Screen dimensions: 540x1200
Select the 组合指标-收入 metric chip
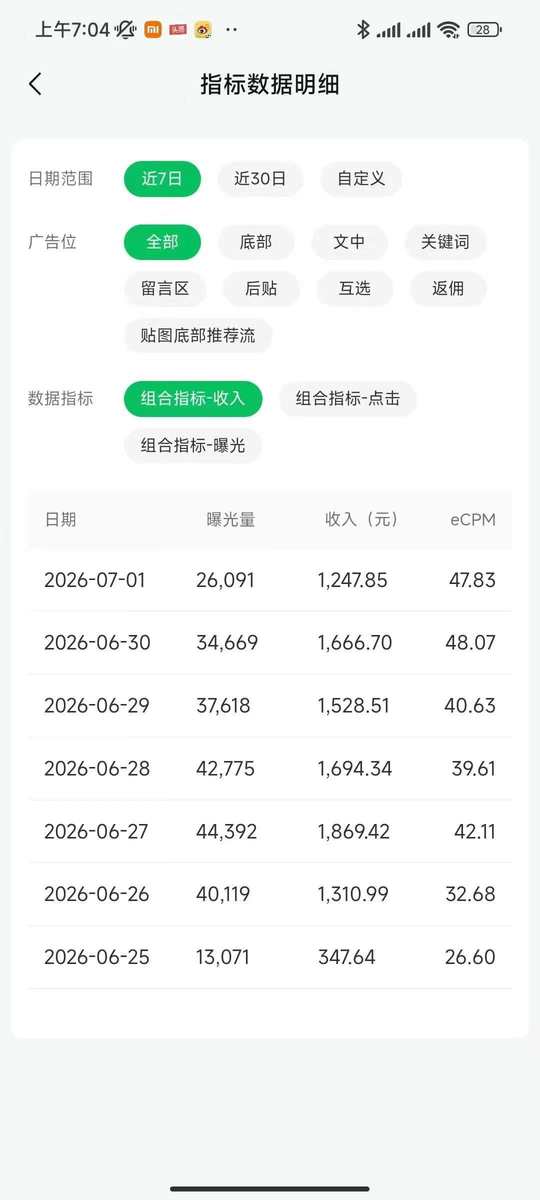[193, 398]
